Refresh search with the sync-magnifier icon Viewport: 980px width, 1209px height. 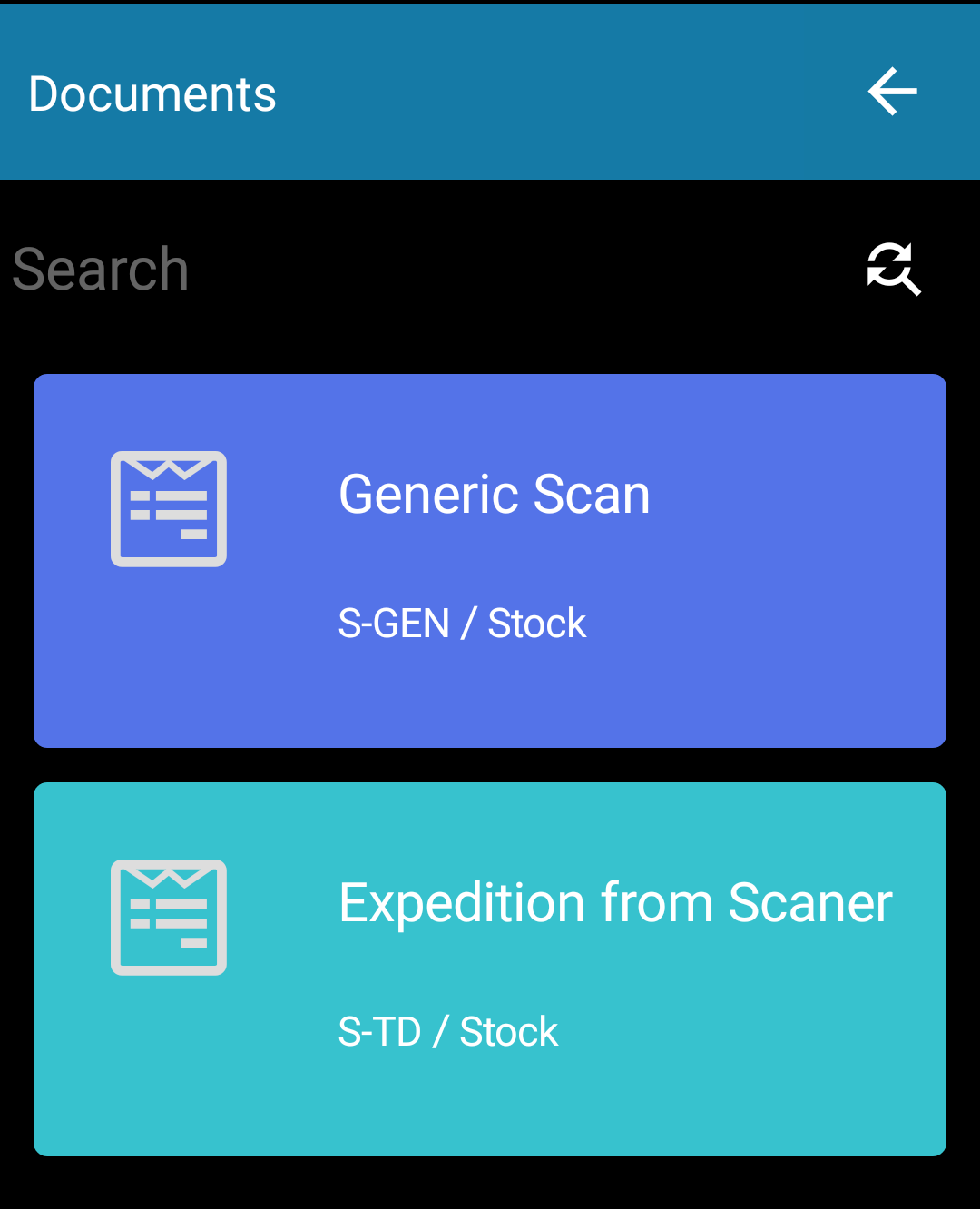(893, 269)
